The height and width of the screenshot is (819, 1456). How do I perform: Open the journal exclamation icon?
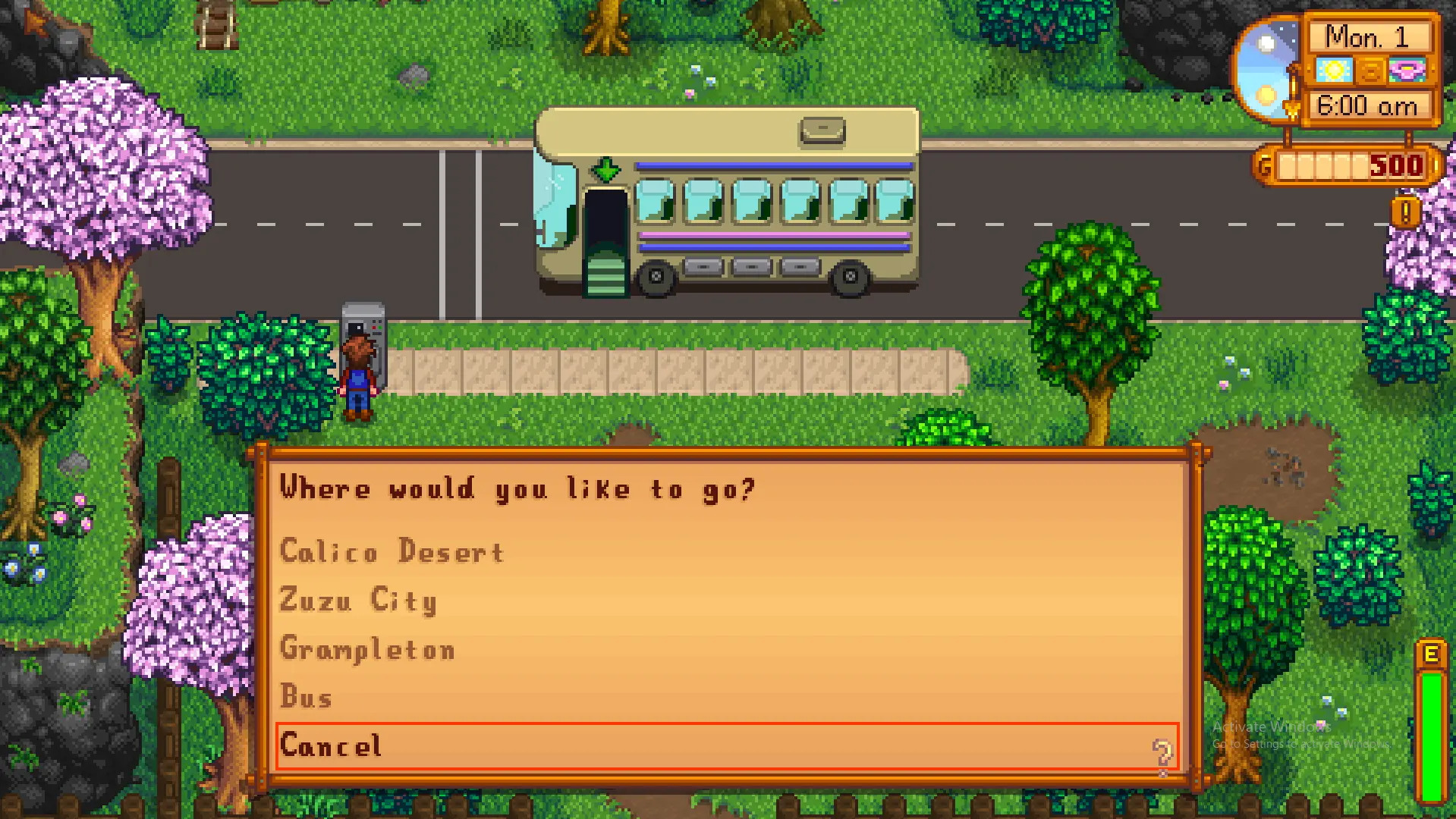tap(1404, 212)
